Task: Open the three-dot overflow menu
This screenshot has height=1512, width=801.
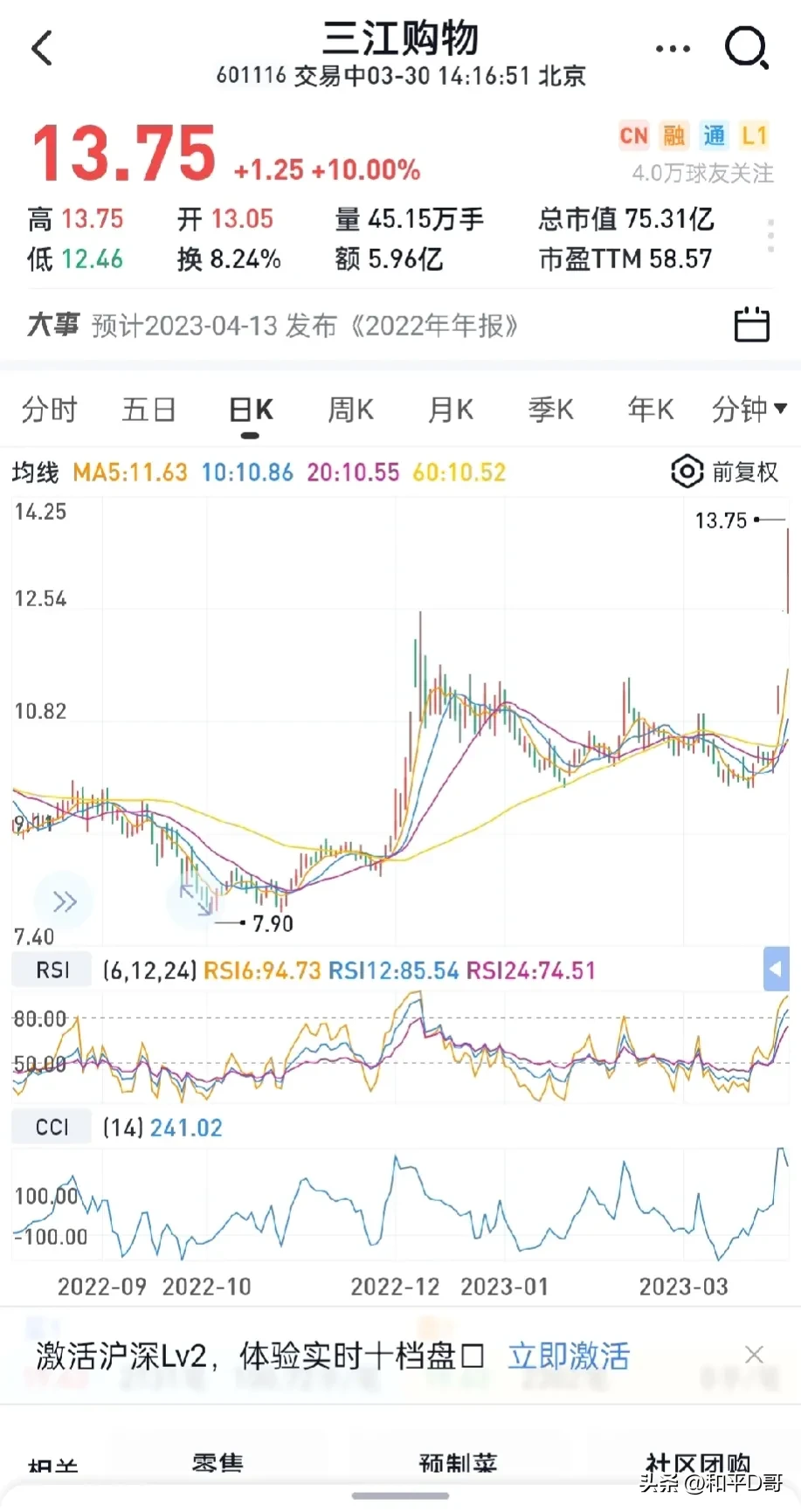Action: coord(673,49)
